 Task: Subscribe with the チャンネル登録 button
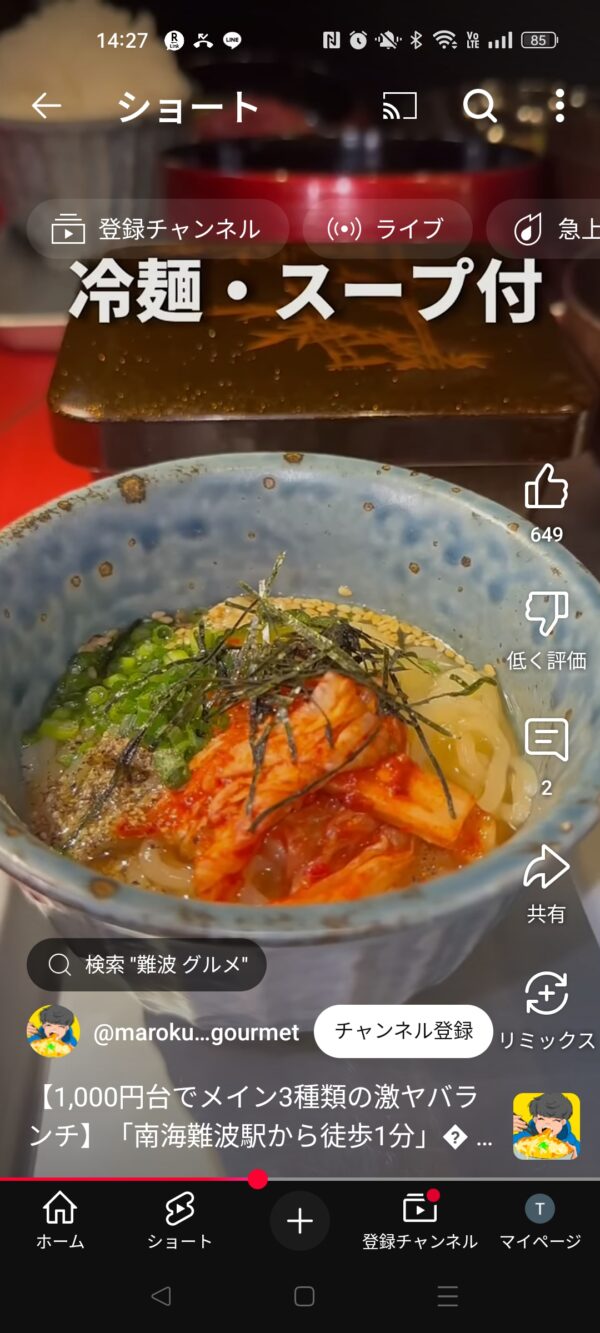pos(404,1031)
